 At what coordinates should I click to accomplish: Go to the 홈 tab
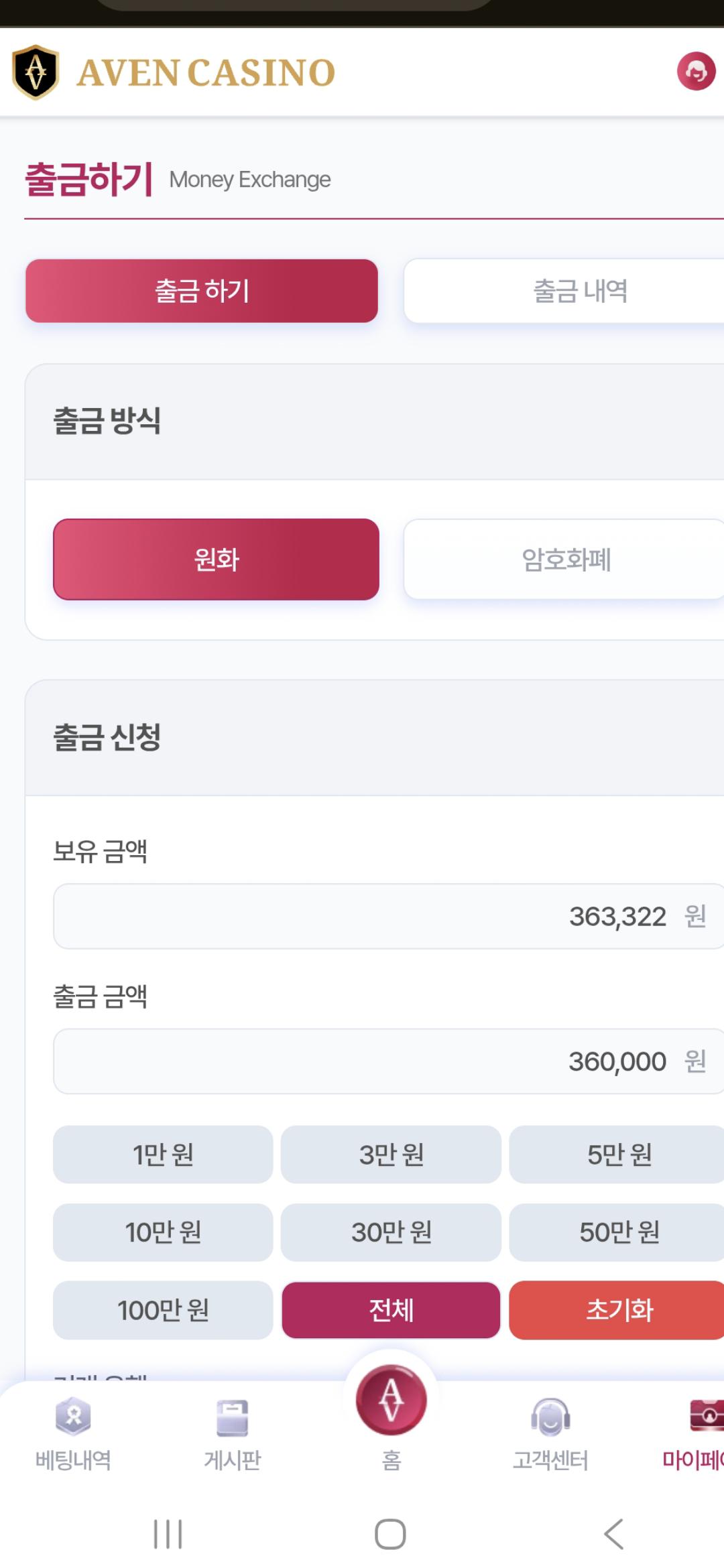[x=391, y=1414]
